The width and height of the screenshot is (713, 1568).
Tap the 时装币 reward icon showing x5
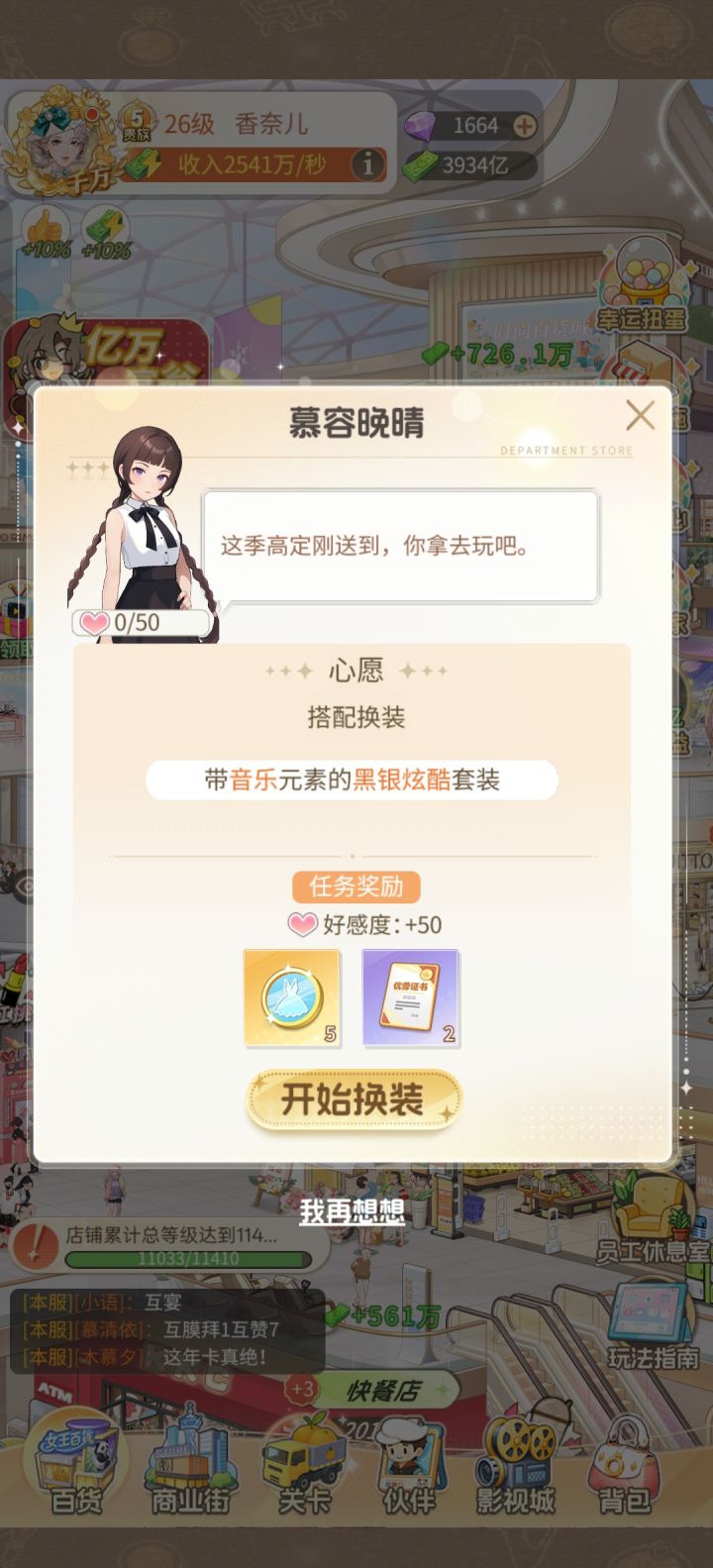pyautogui.click(x=291, y=998)
